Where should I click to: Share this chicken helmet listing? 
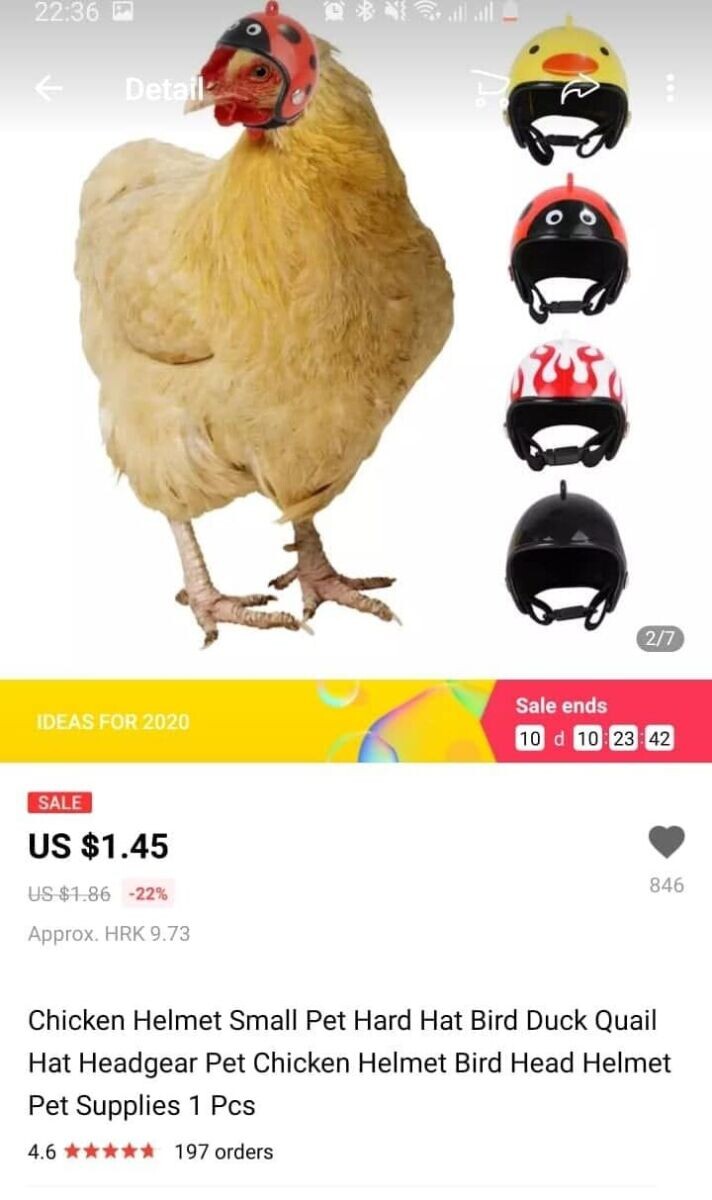(x=577, y=89)
